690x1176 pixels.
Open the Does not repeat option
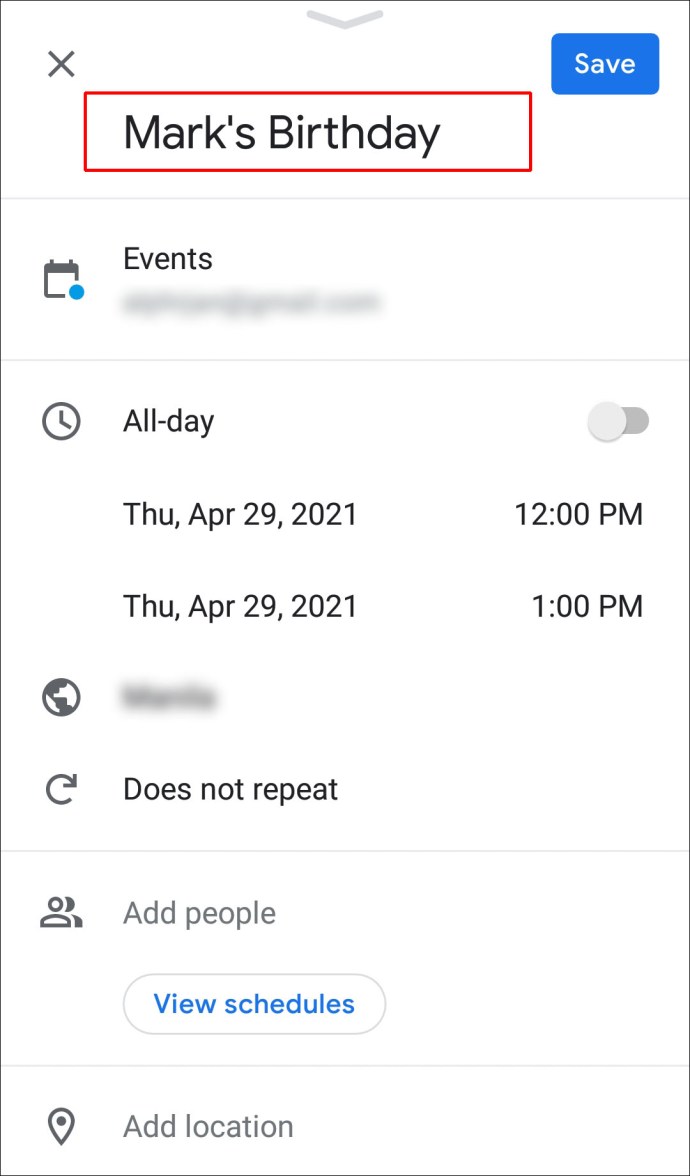(345, 790)
